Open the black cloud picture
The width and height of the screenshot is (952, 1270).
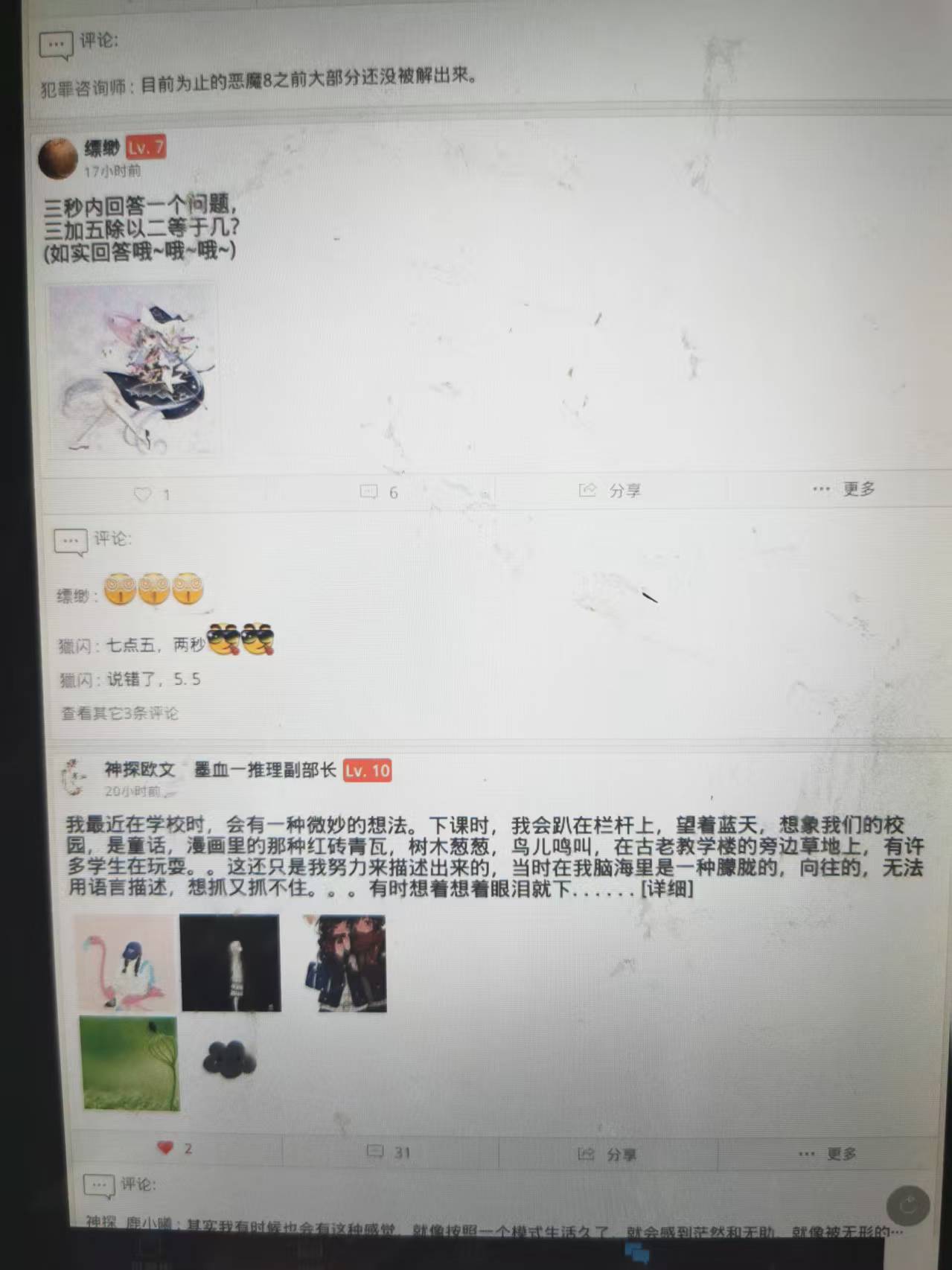(x=229, y=1058)
